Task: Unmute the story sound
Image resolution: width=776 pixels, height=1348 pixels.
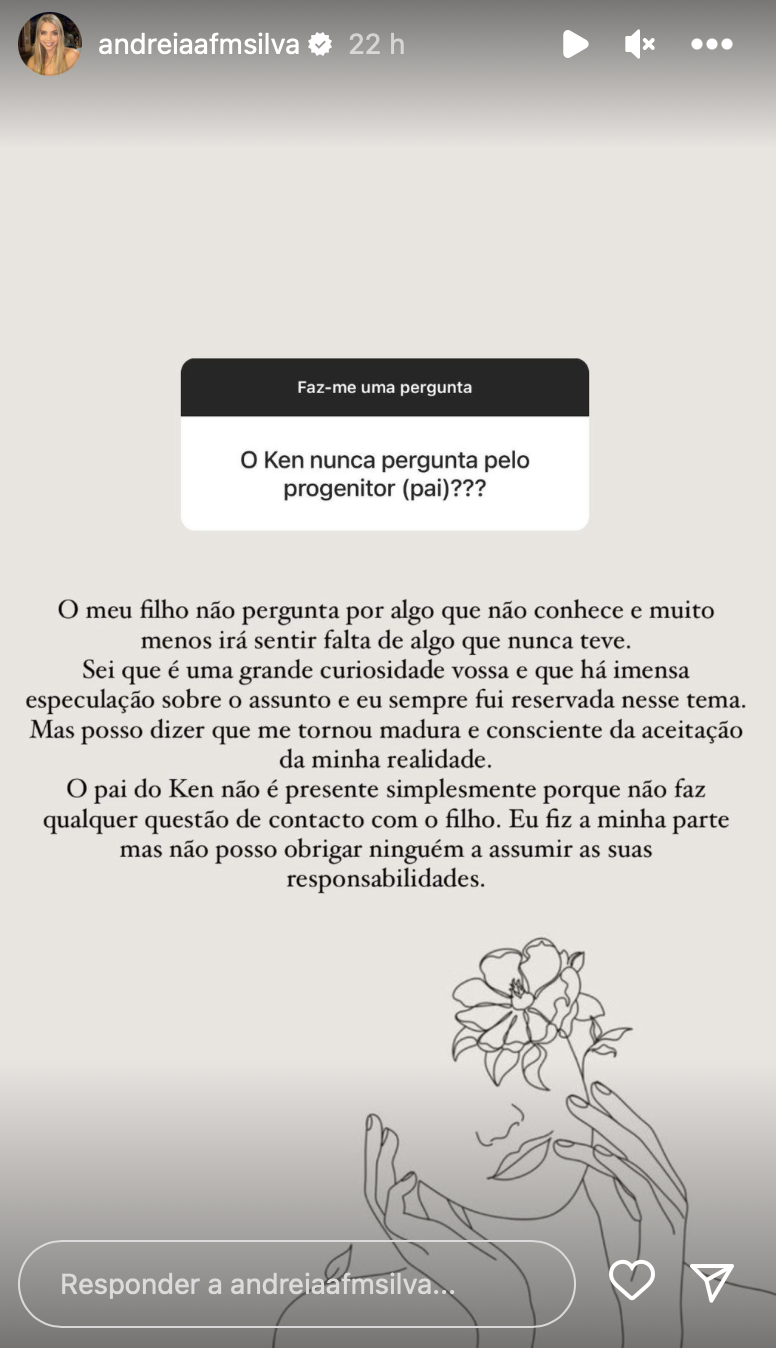Action: click(639, 44)
